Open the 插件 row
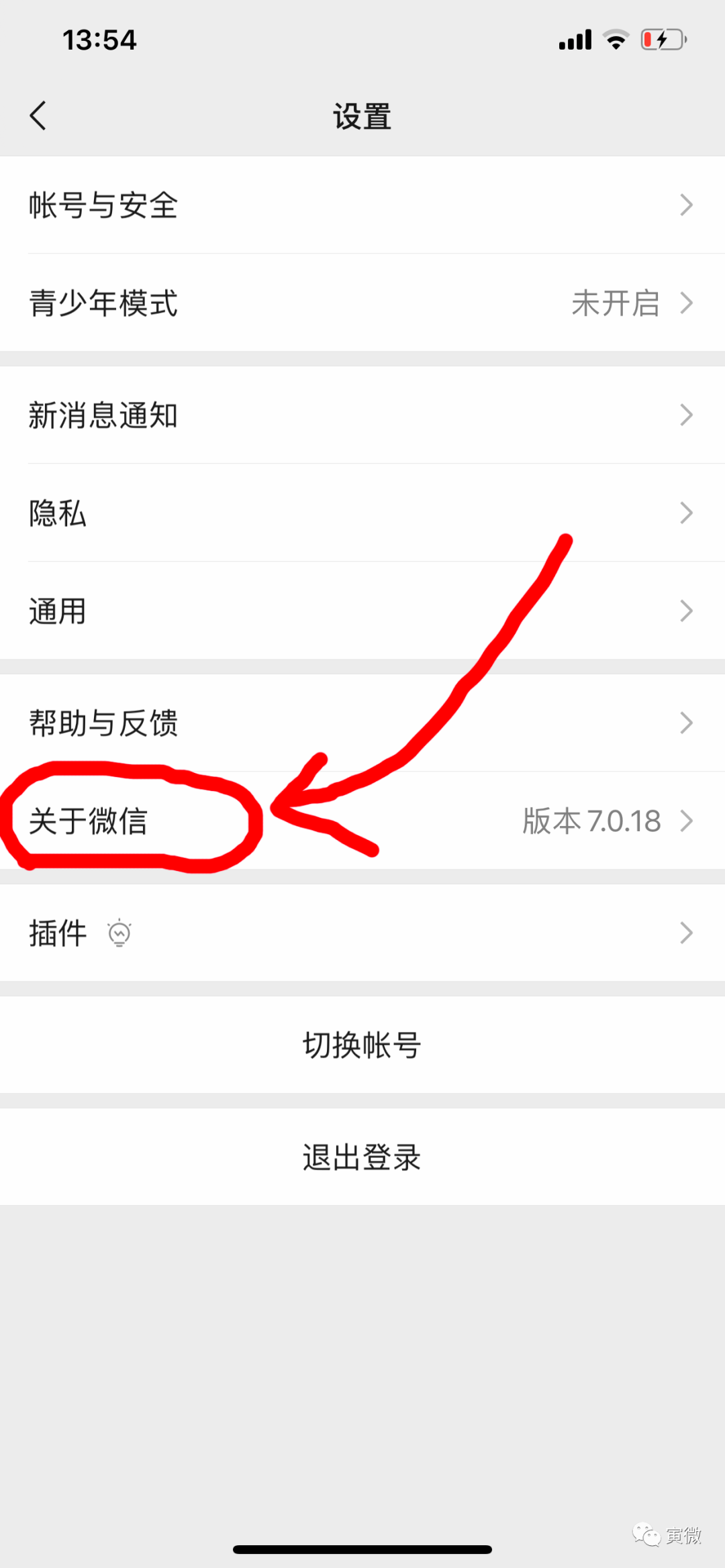 point(362,933)
